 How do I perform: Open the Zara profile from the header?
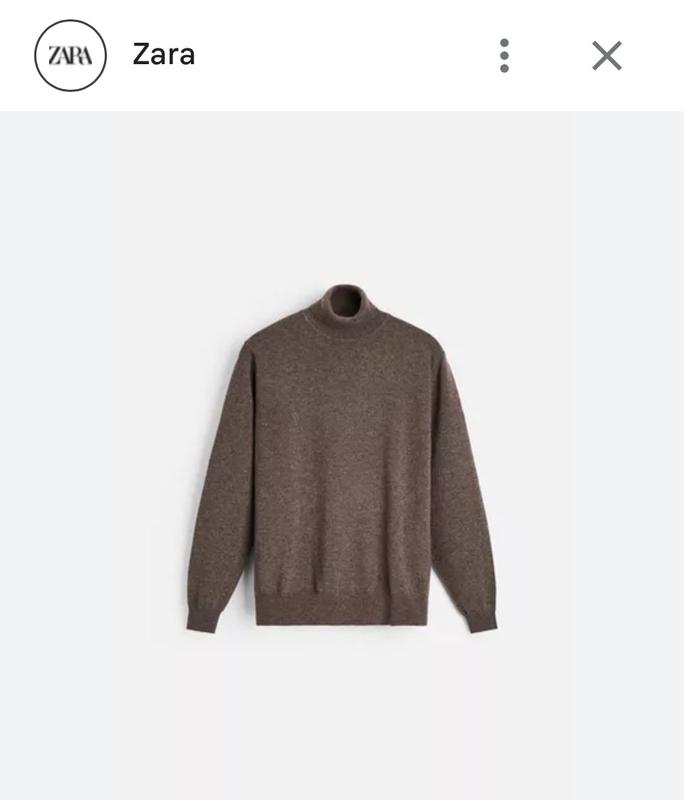(70, 55)
